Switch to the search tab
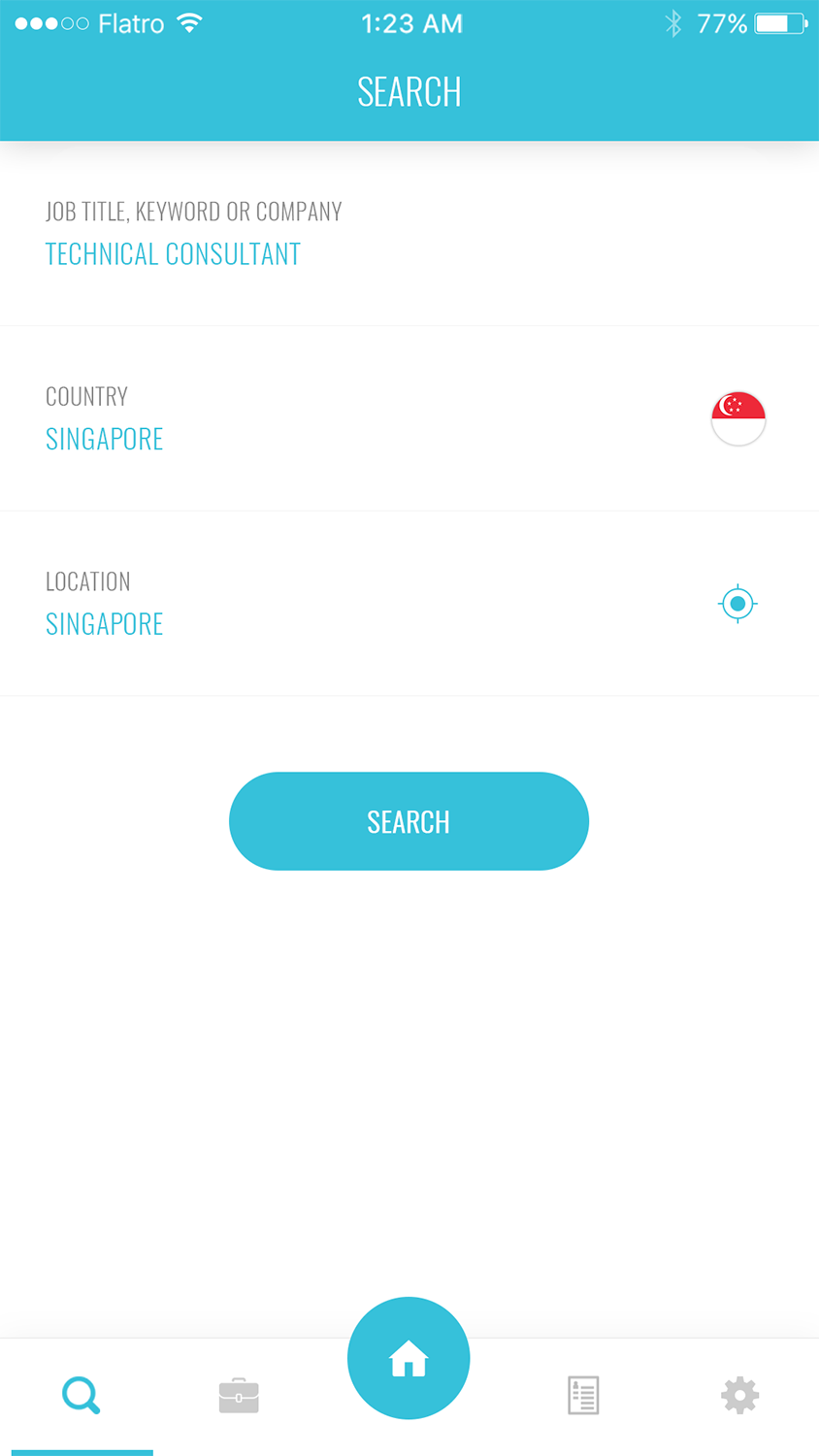The height and width of the screenshot is (1456, 819). [82, 1395]
